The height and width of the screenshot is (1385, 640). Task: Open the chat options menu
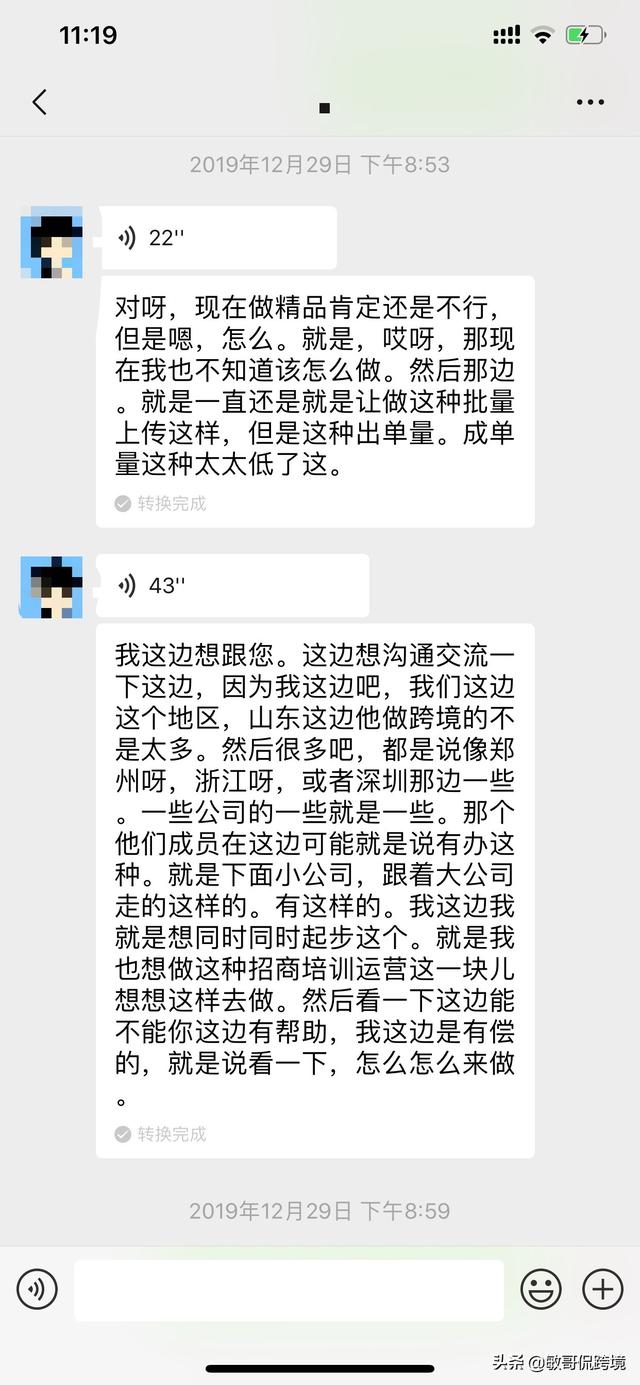point(590,102)
